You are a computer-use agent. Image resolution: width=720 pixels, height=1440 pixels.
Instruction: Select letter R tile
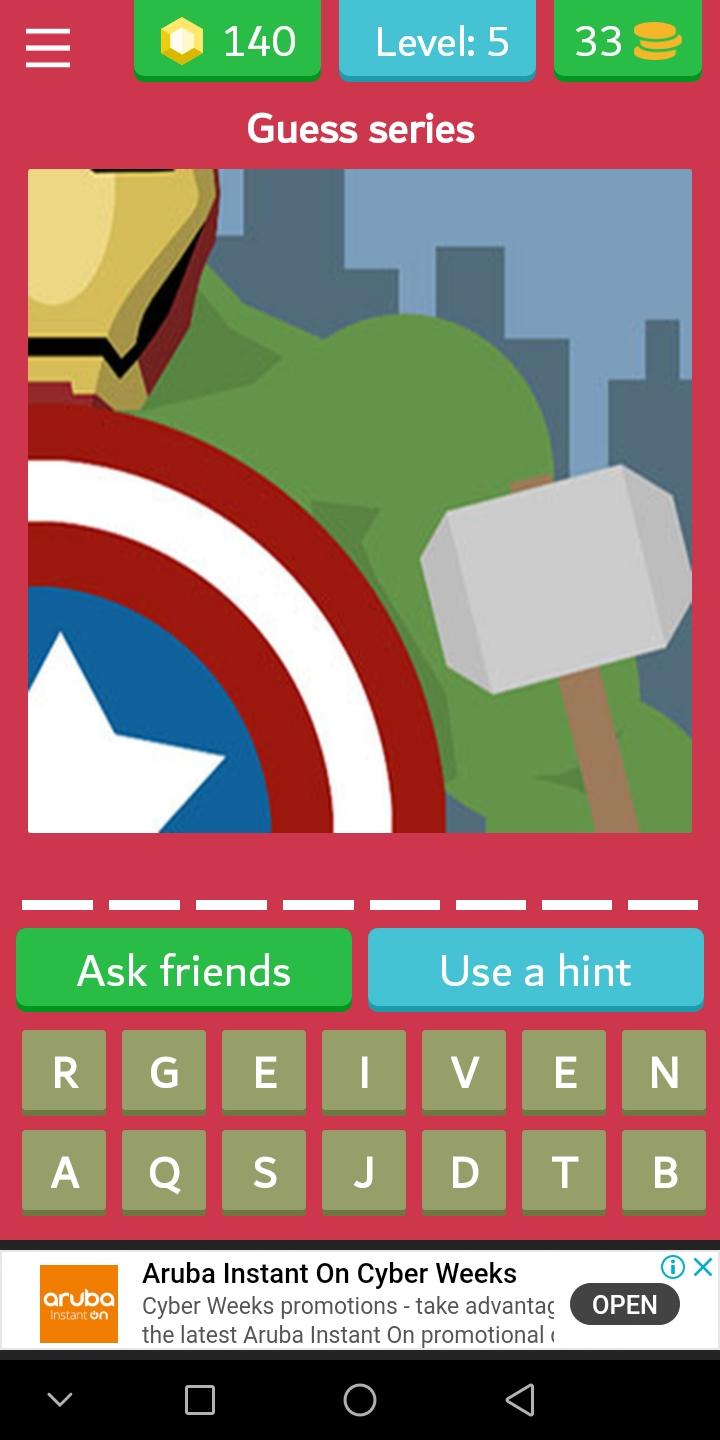click(64, 1072)
